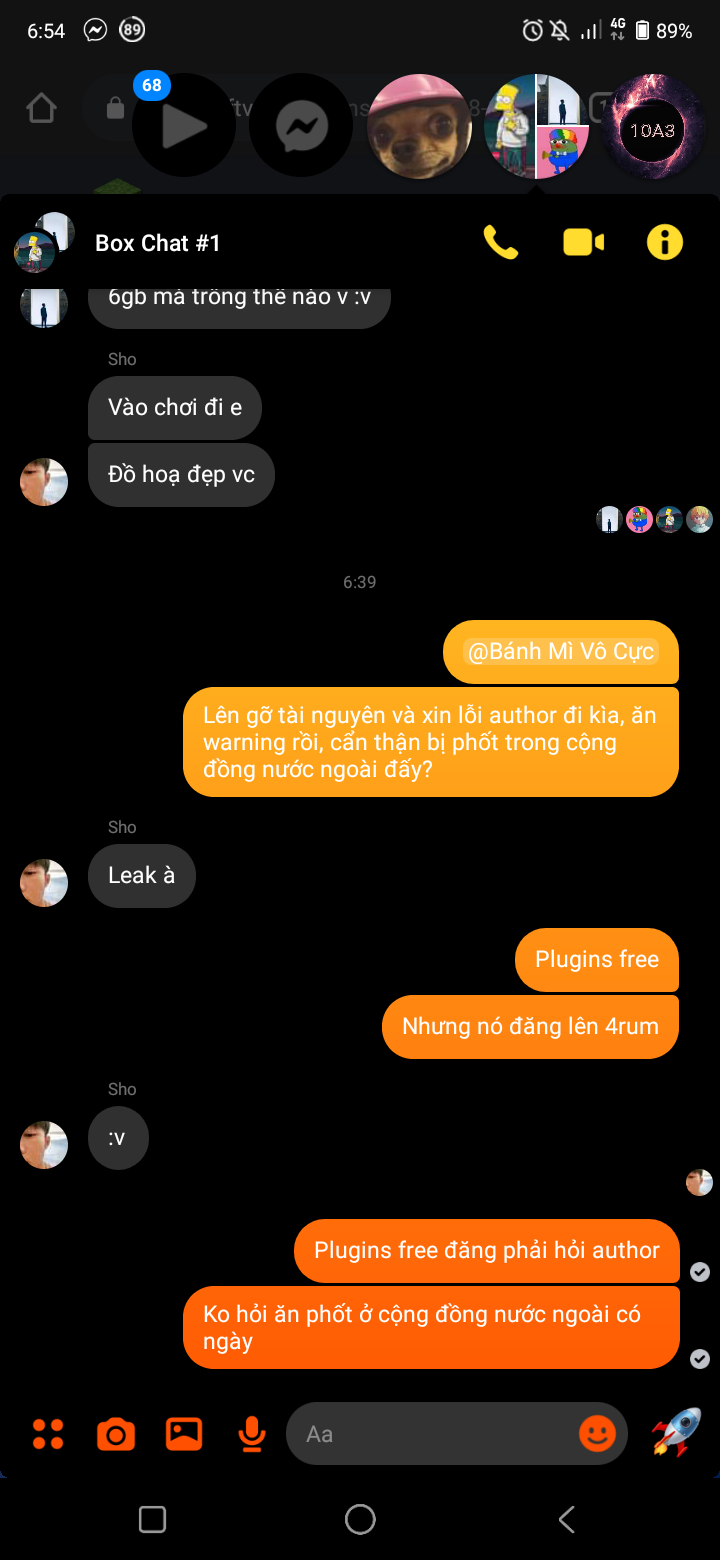Focus the Aa message input field
The width and height of the screenshot is (720, 1560).
[430, 1434]
